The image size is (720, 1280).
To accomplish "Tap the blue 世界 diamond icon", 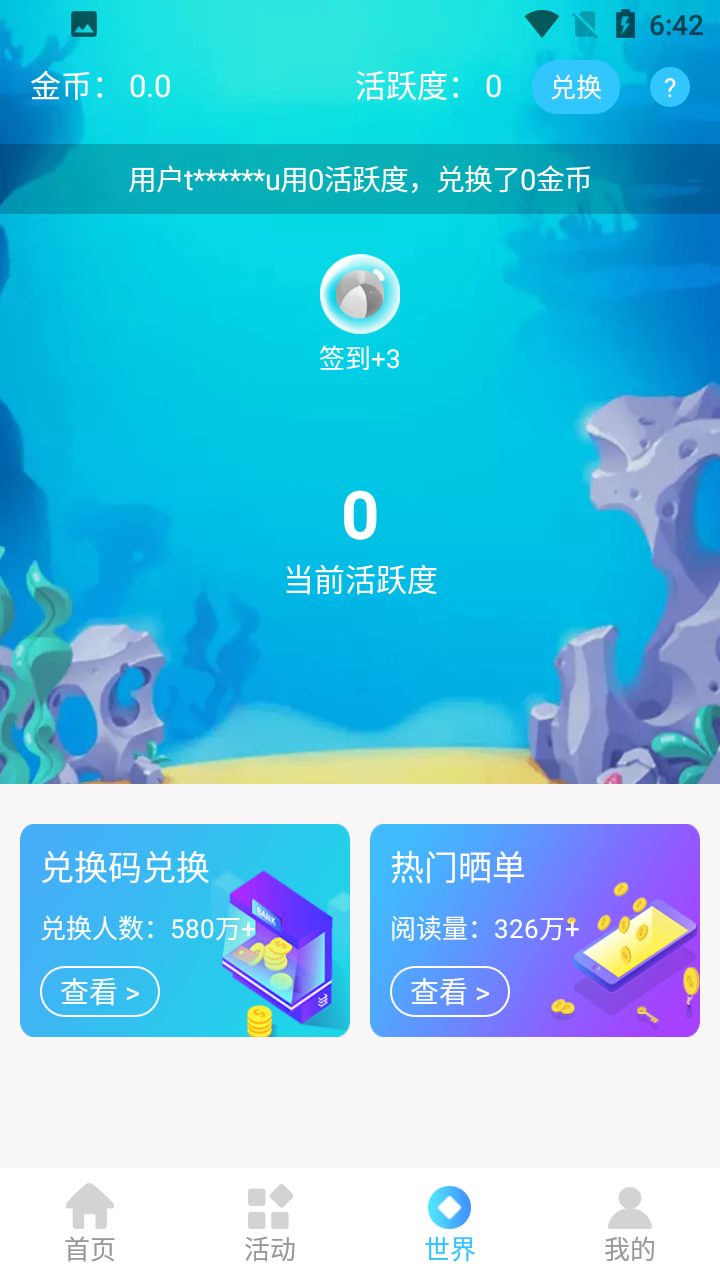I will [450, 1208].
